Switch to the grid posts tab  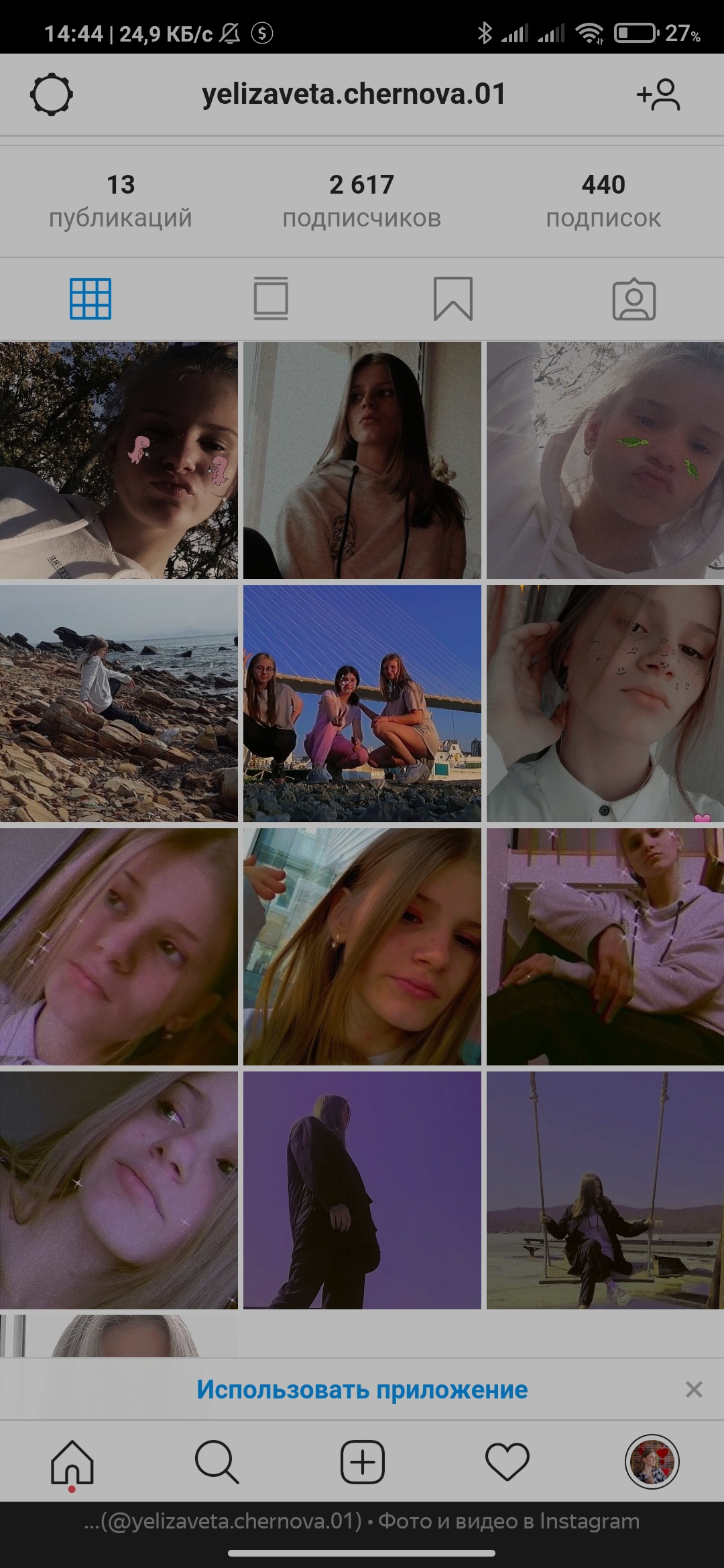(x=90, y=299)
